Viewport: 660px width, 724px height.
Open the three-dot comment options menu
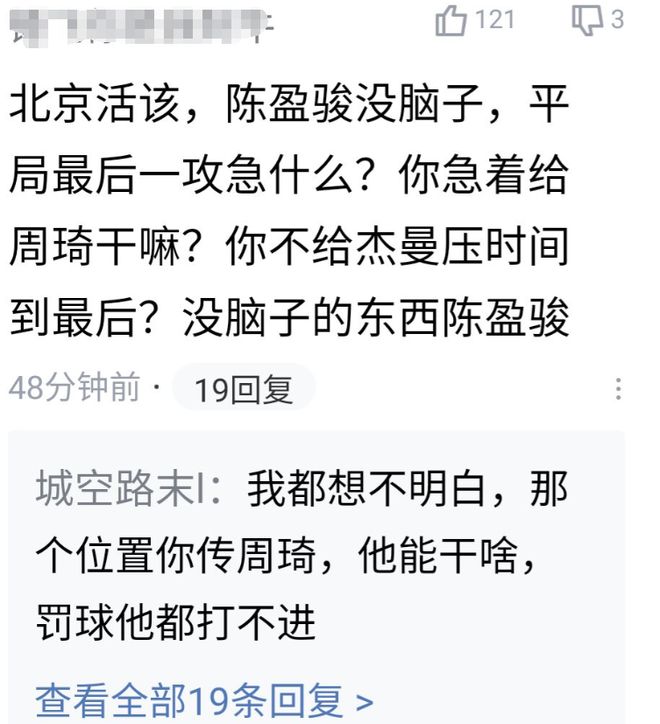point(620,389)
